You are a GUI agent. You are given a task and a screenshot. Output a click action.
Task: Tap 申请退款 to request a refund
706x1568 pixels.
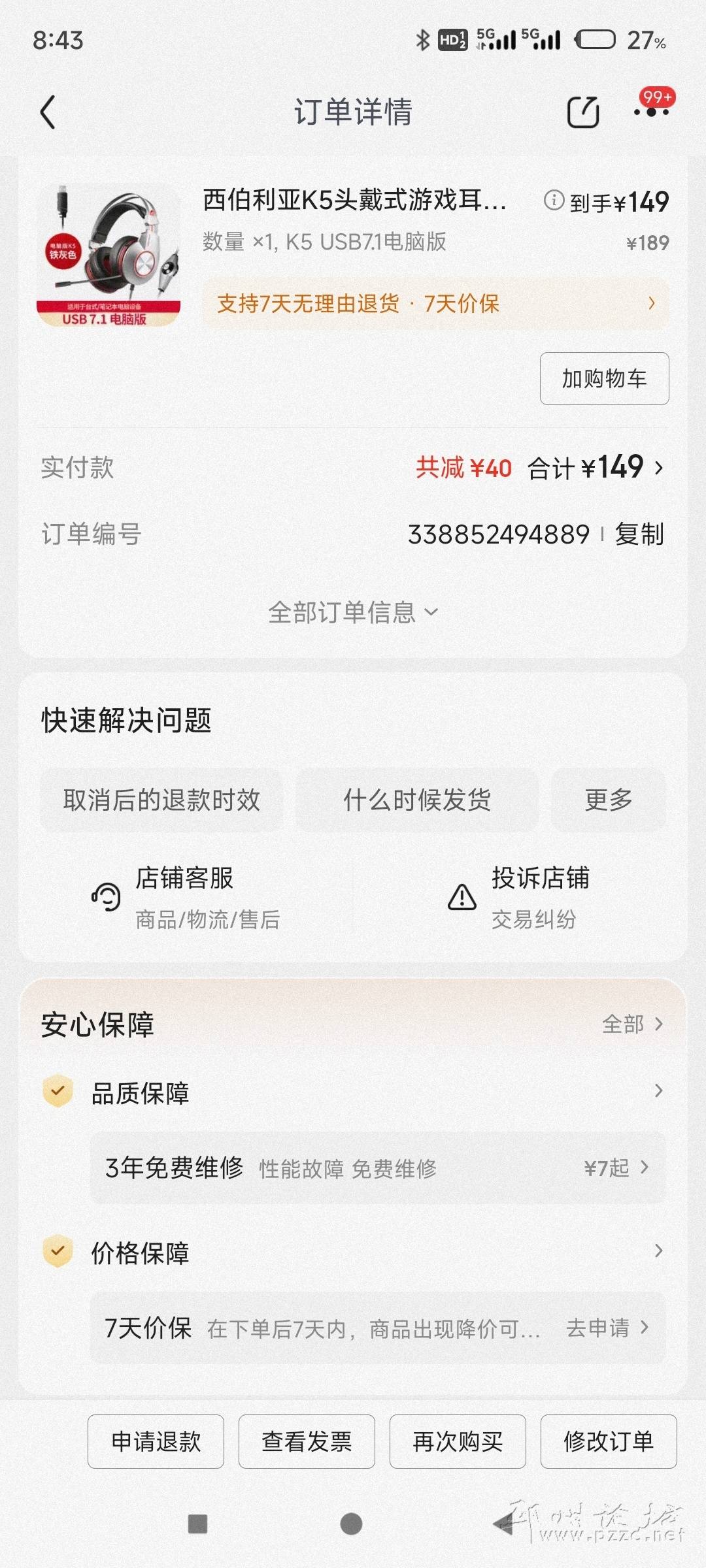156,1441
